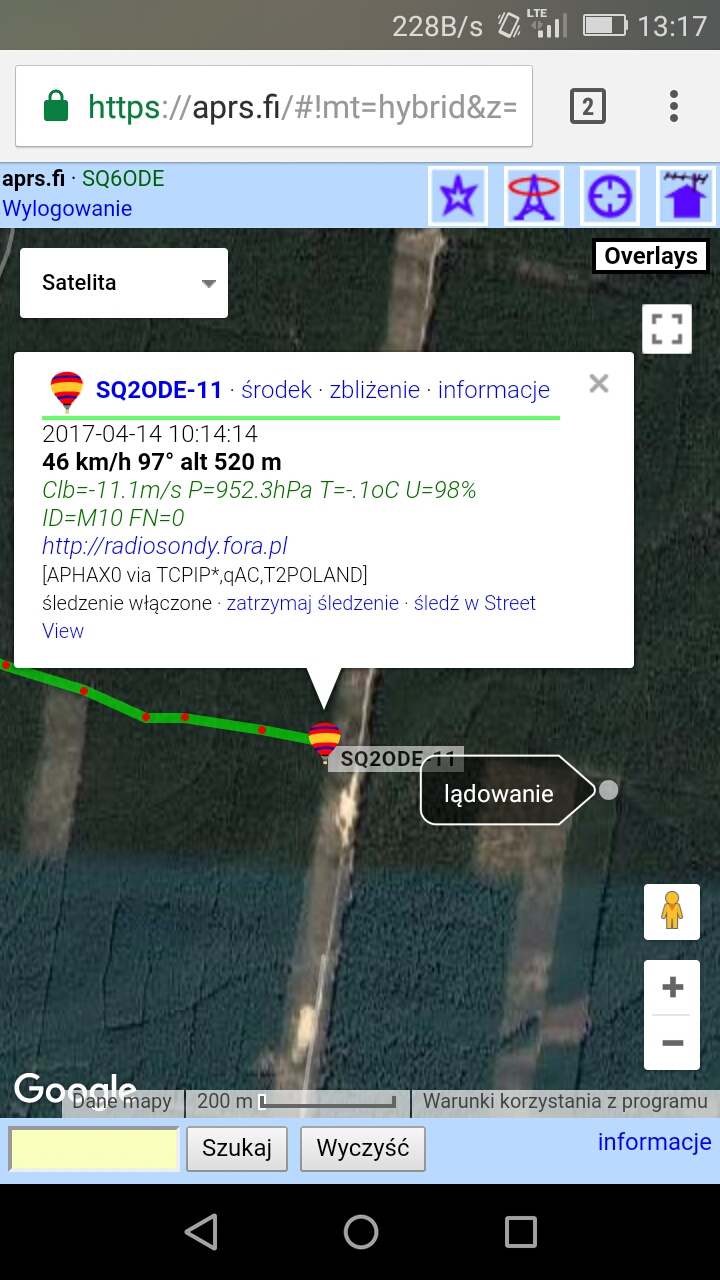Open the radiosondy.fora.pl link
The image size is (720, 1280).
[x=165, y=546]
